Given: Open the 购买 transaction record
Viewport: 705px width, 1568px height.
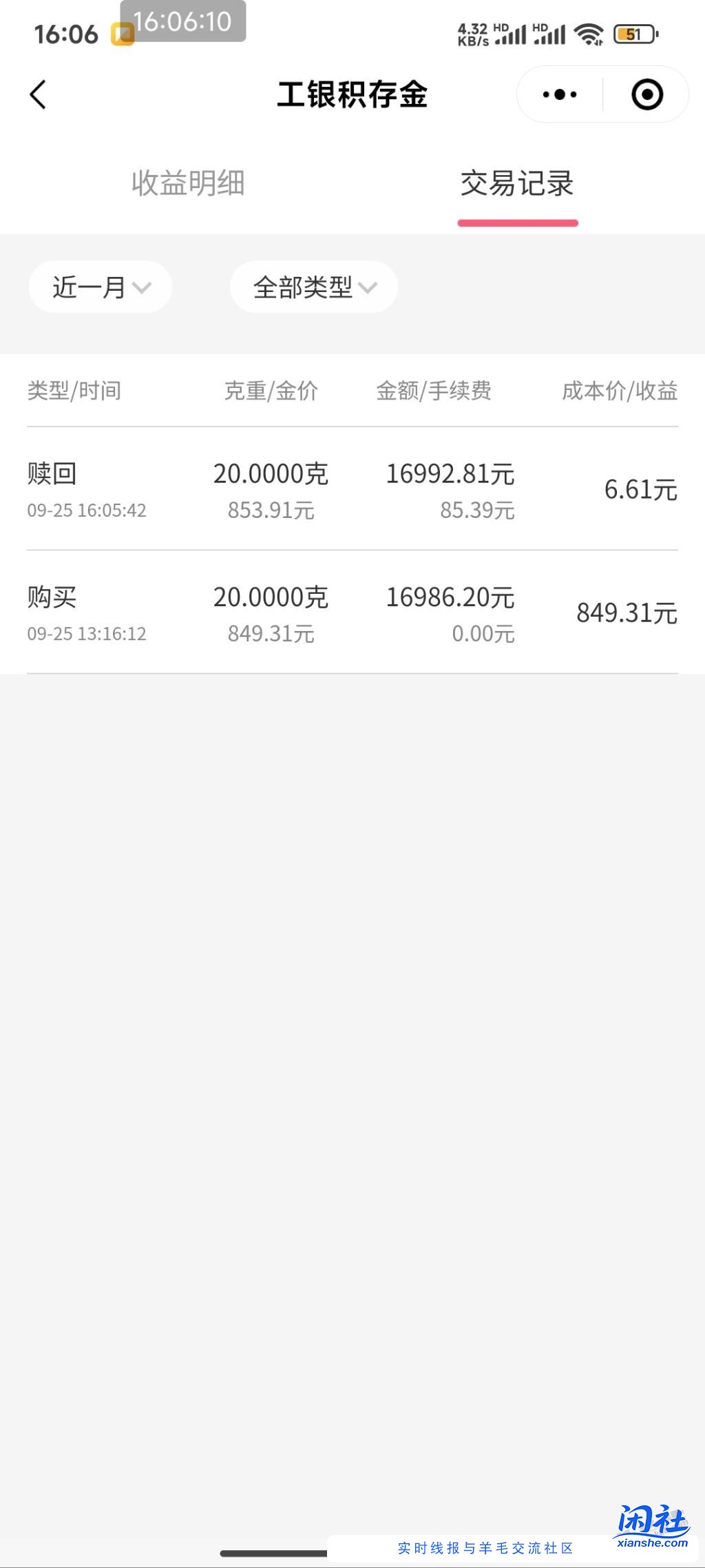Looking at the screenshot, I should [352, 613].
